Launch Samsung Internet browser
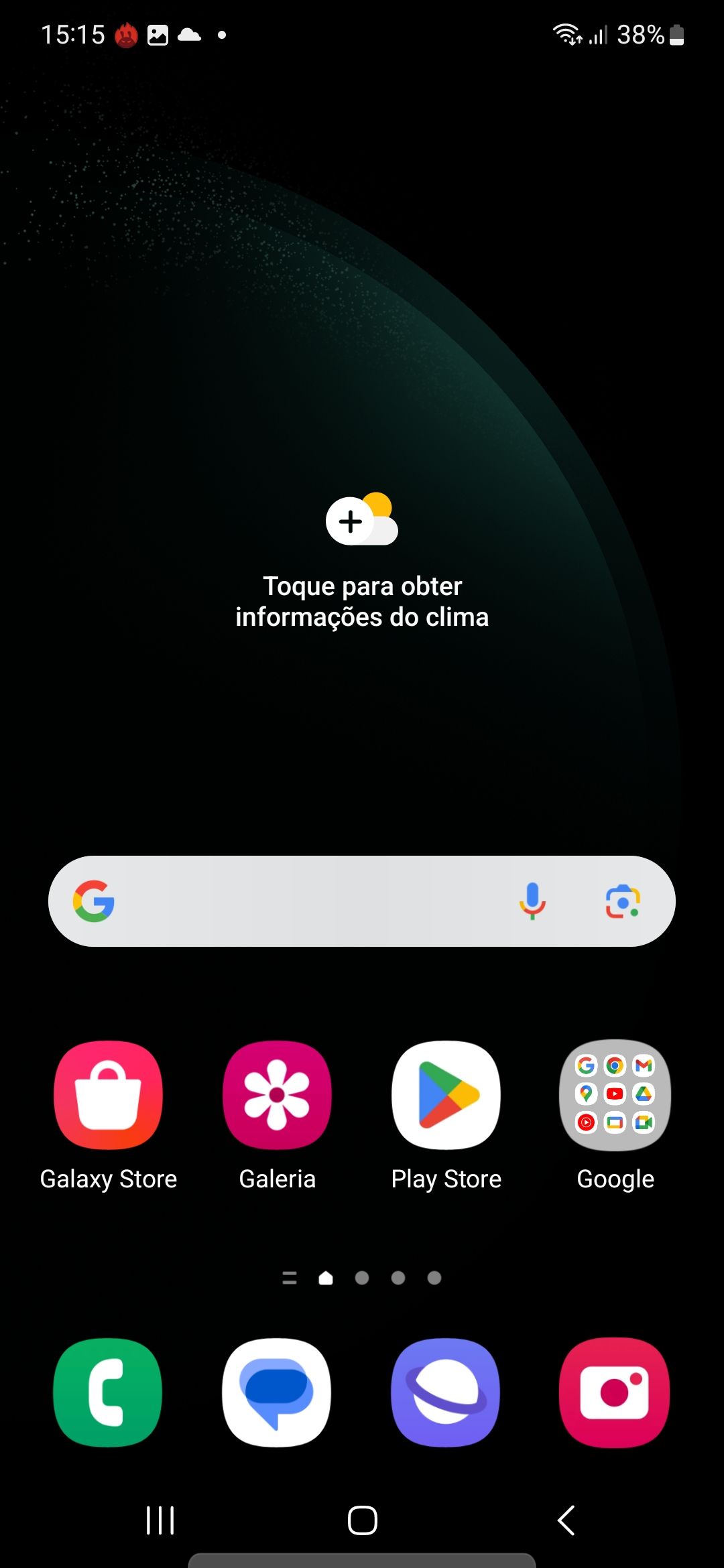Screen dimensions: 724x1568 pos(446,1392)
